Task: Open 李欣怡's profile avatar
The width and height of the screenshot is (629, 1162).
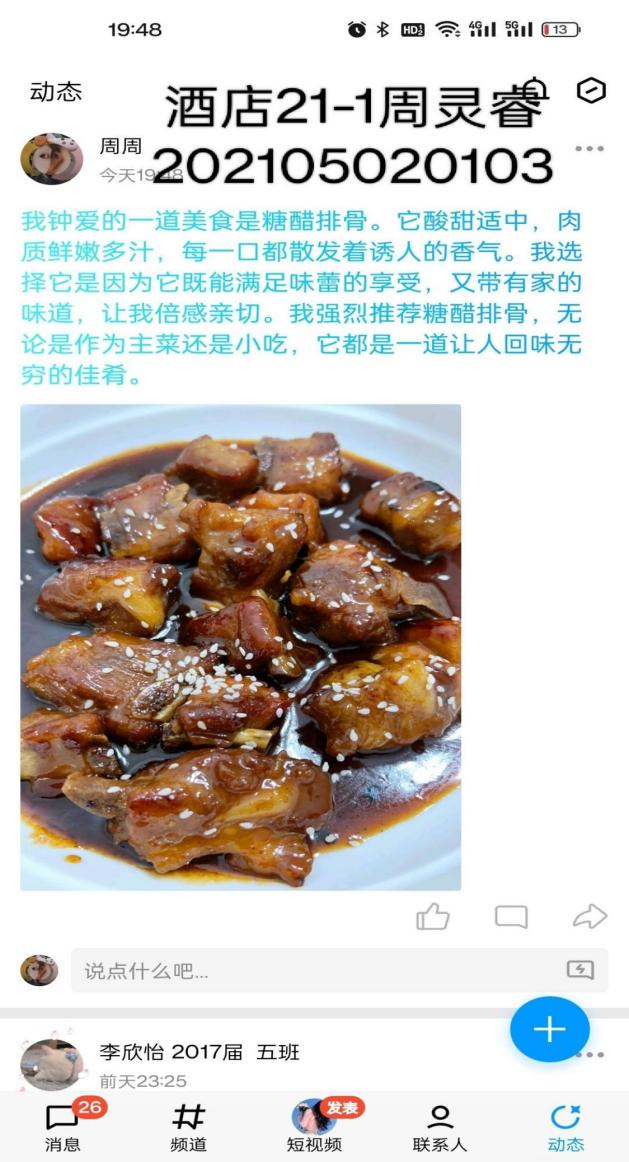Action: [51, 1064]
